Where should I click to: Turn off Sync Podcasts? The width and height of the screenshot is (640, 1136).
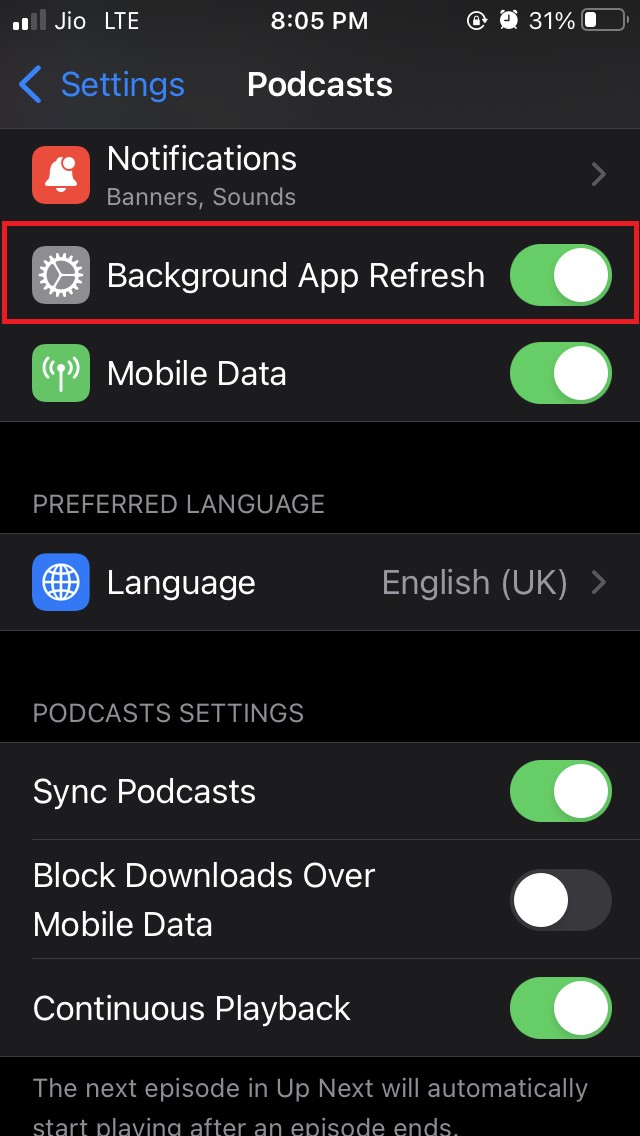coord(560,791)
